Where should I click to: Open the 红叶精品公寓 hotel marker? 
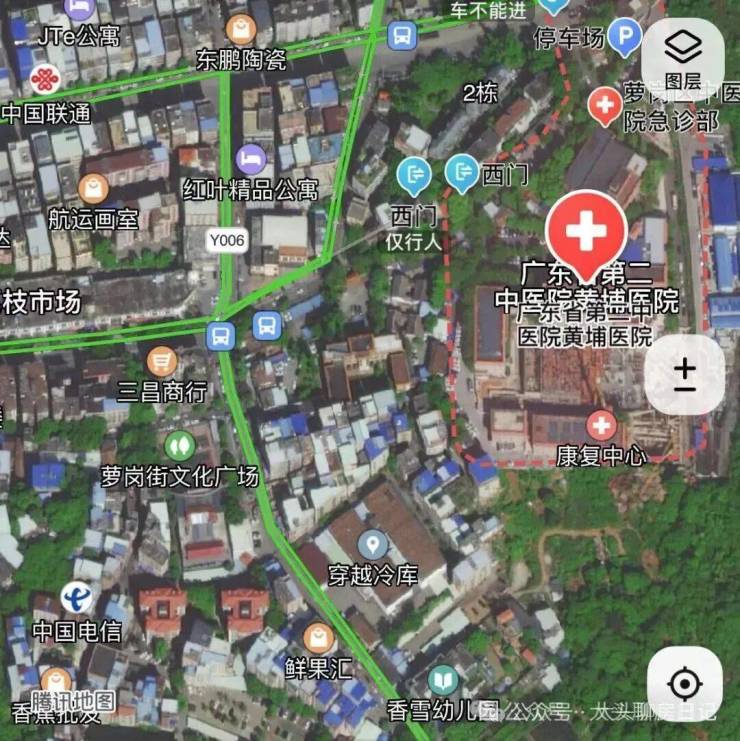pos(251,158)
